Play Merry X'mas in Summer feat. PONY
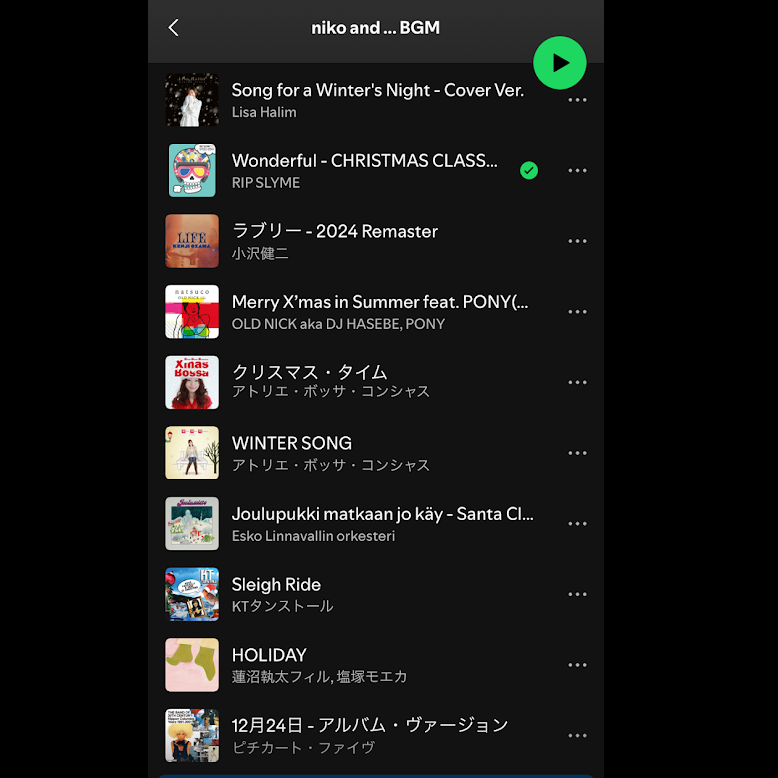The image size is (778, 778). pyautogui.click(x=379, y=311)
